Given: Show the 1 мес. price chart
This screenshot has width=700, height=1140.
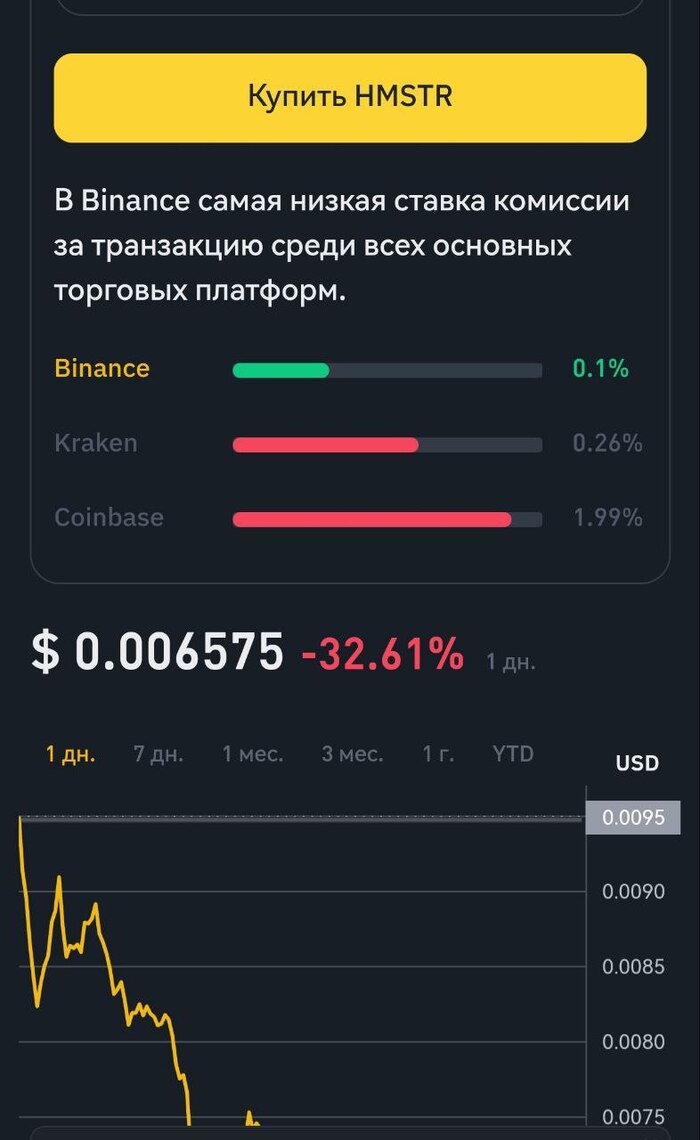Looking at the screenshot, I should coord(252,754).
